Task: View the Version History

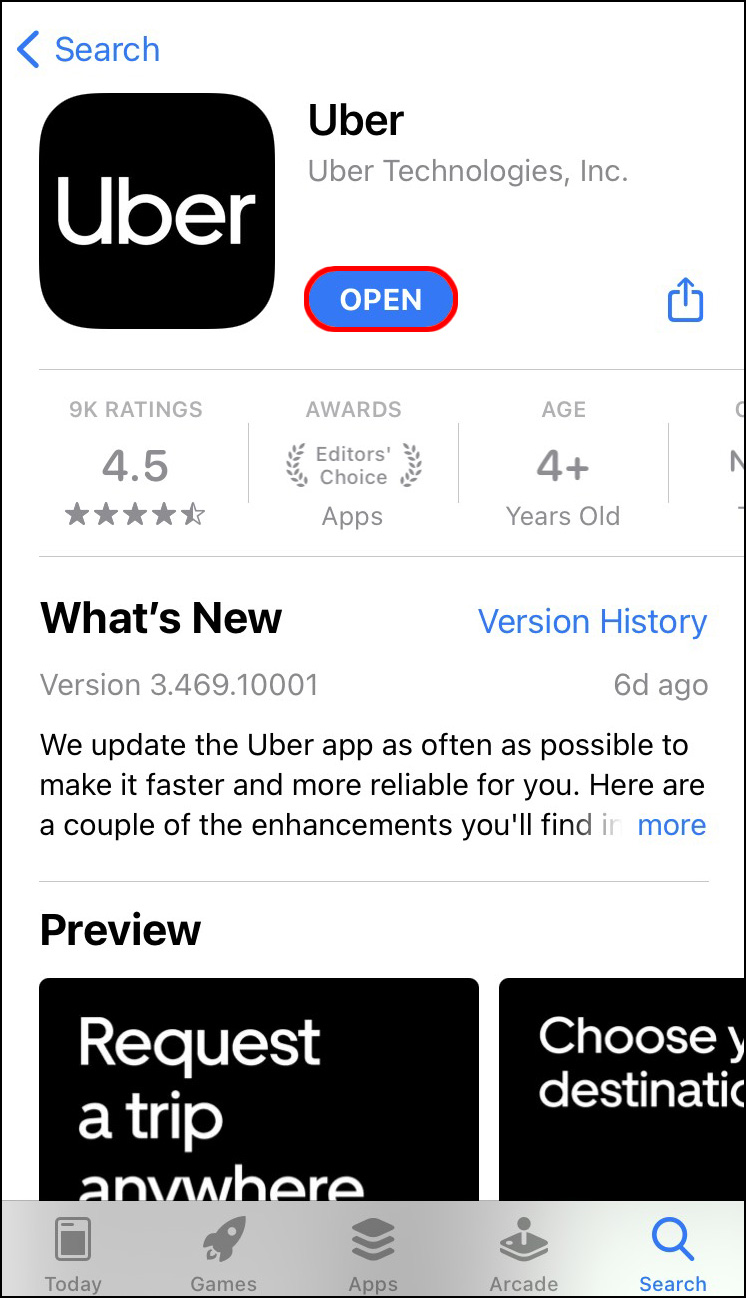Action: pos(592,621)
